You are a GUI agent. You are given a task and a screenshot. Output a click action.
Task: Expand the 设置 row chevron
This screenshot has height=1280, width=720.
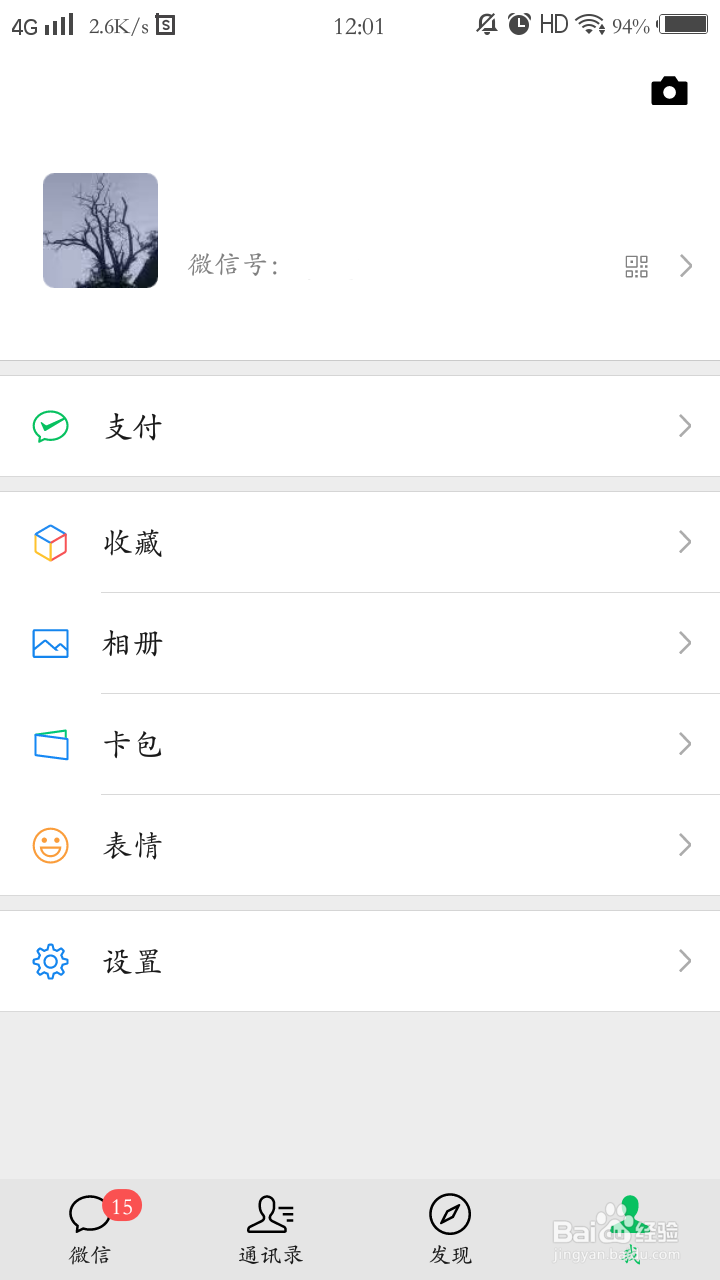(x=685, y=961)
